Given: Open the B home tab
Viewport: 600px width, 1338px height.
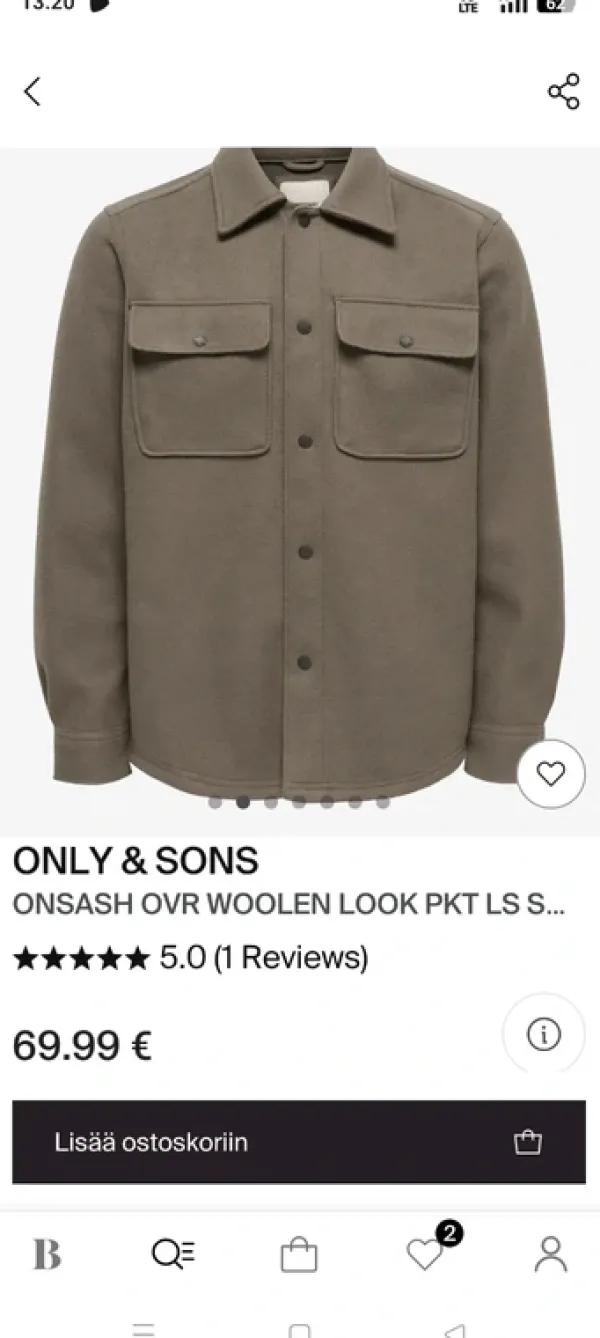Looking at the screenshot, I should coord(46,1253).
